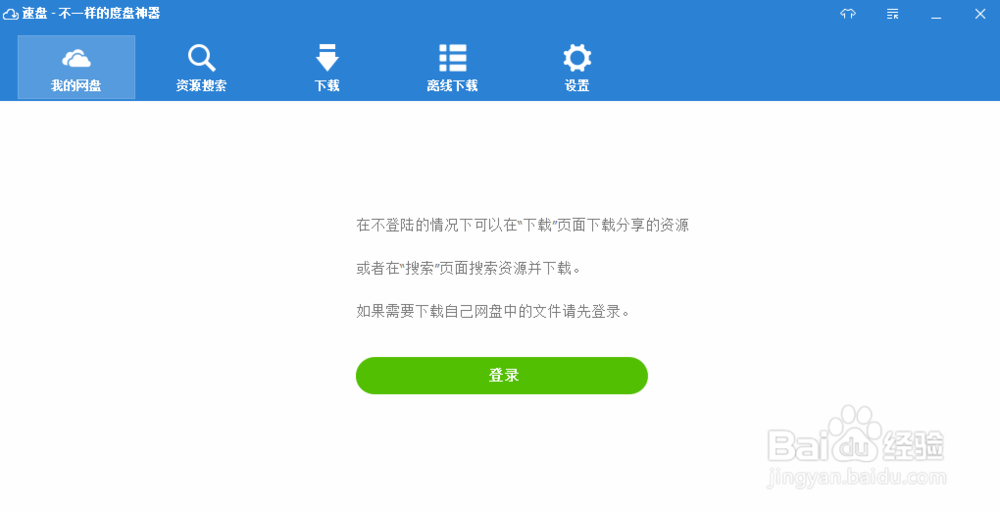Go to the 离线下载 tab
1000x512 pixels.
click(x=452, y=68)
